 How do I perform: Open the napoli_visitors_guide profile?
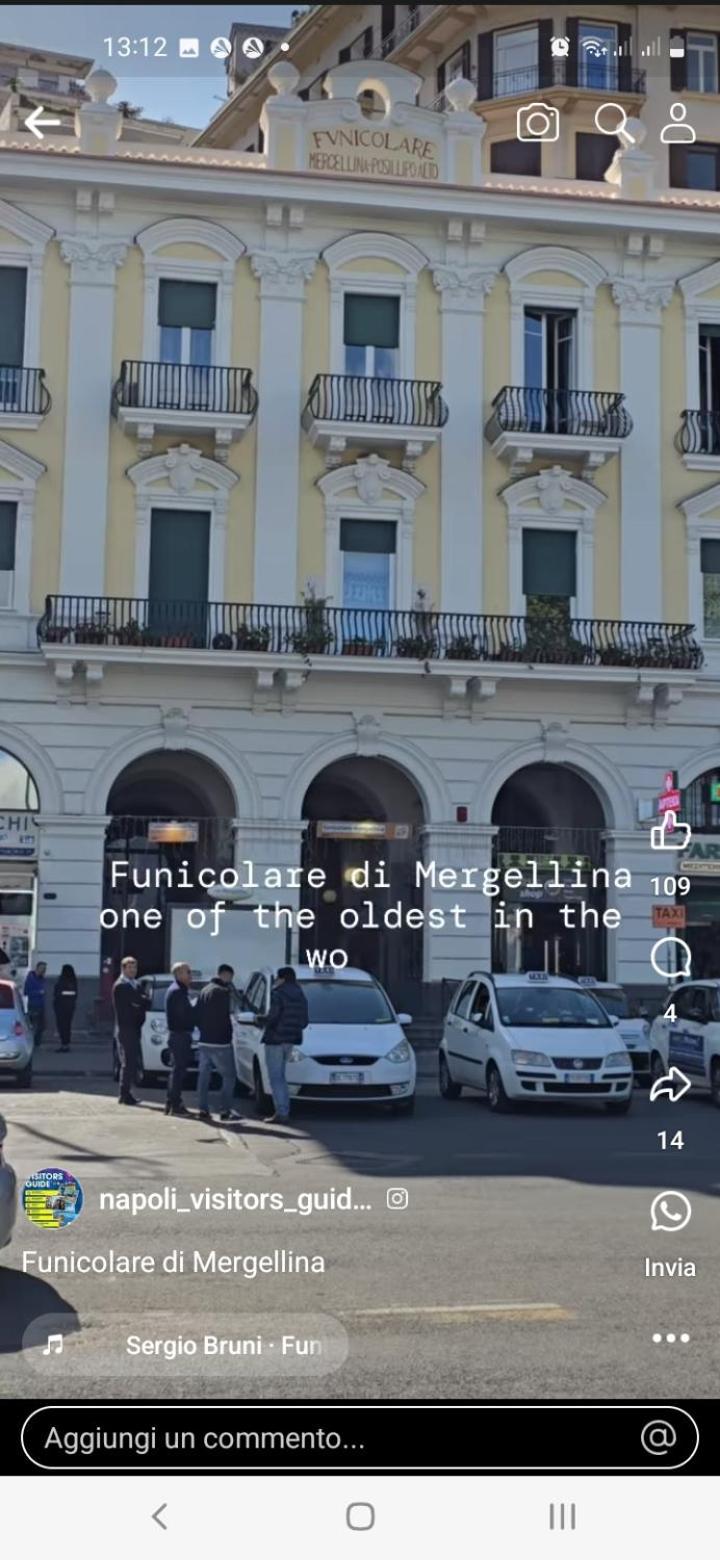pyautogui.click(x=235, y=1199)
